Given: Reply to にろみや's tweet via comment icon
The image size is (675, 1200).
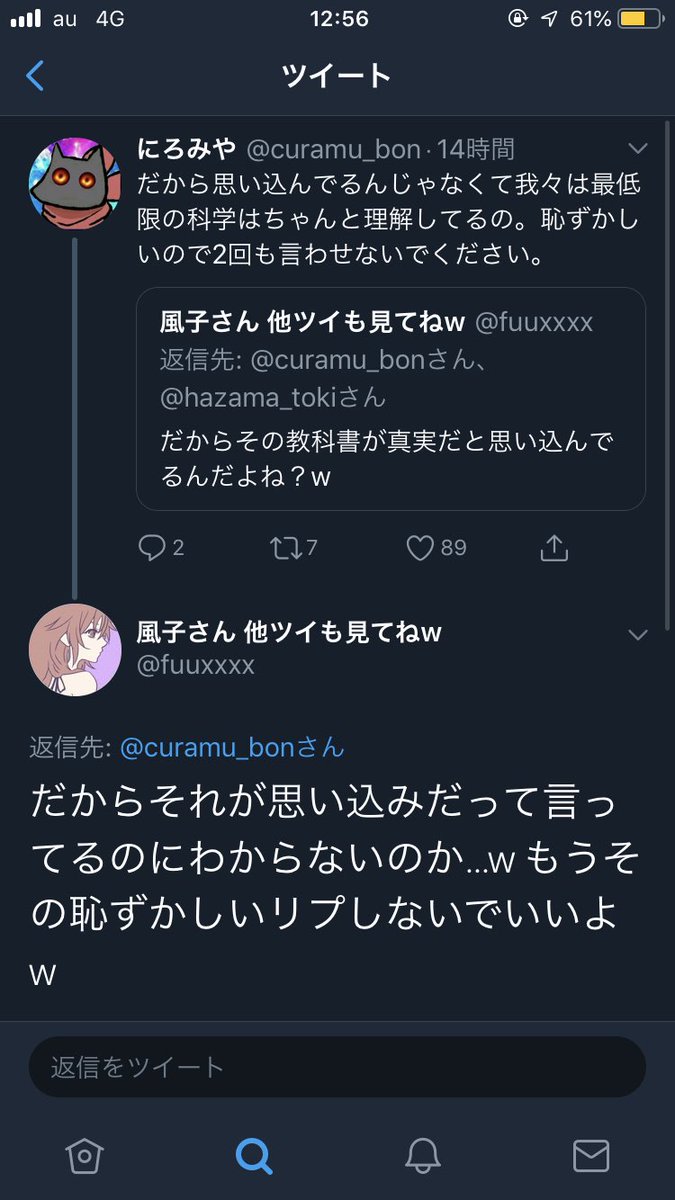Looking at the screenshot, I should point(152,547).
